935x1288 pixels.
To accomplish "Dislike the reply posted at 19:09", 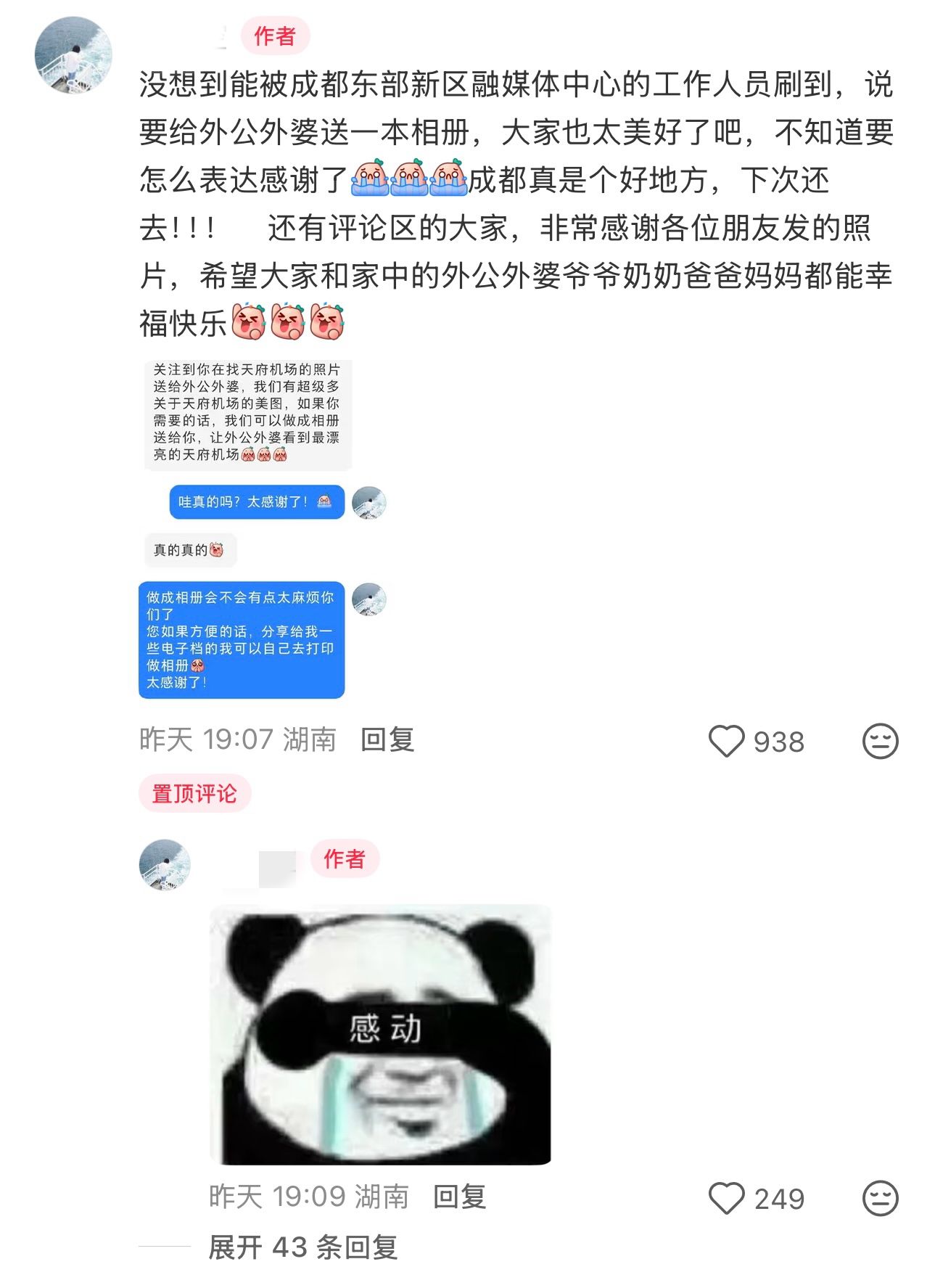I will 880,1198.
